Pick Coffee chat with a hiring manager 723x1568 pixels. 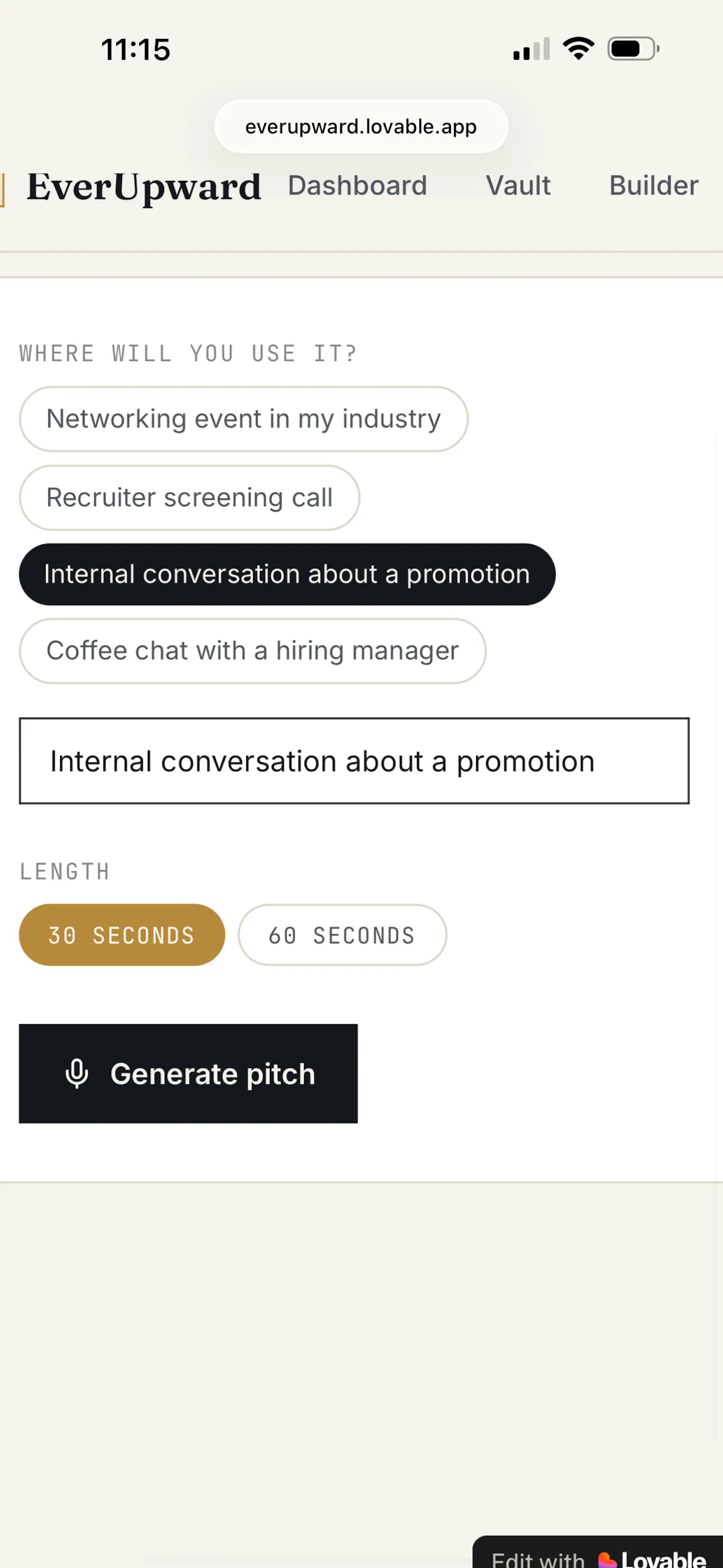(253, 651)
